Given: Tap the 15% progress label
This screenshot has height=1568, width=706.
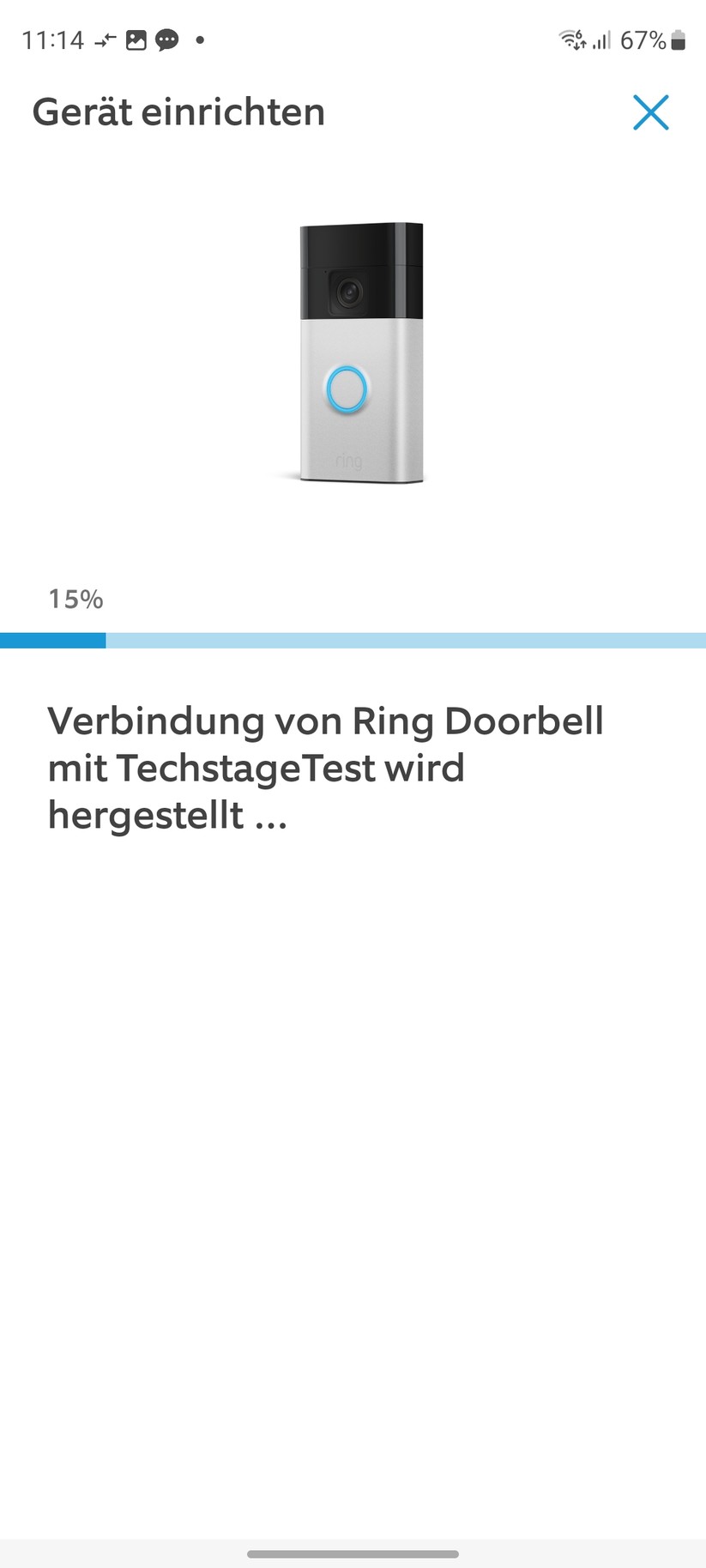Looking at the screenshot, I should [x=75, y=599].
